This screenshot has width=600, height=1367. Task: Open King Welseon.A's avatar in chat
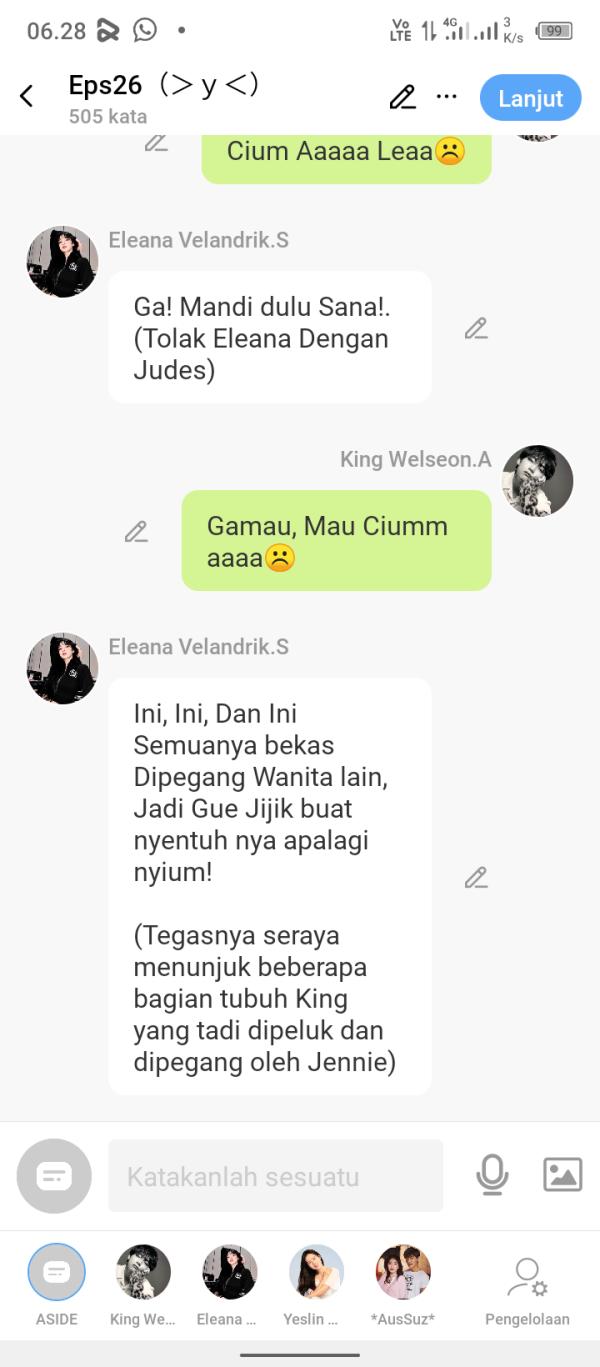(x=538, y=481)
